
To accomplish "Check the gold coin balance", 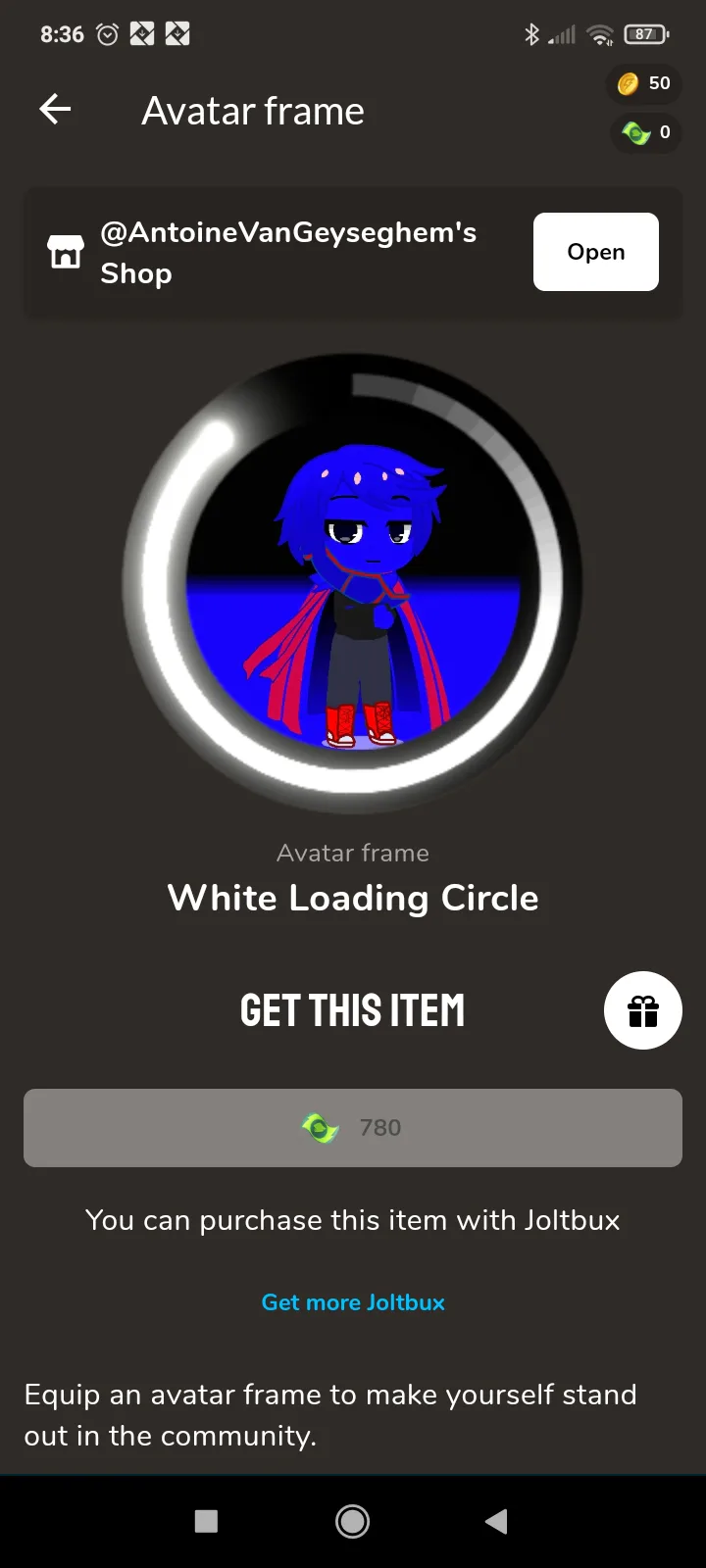I will [644, 83].
